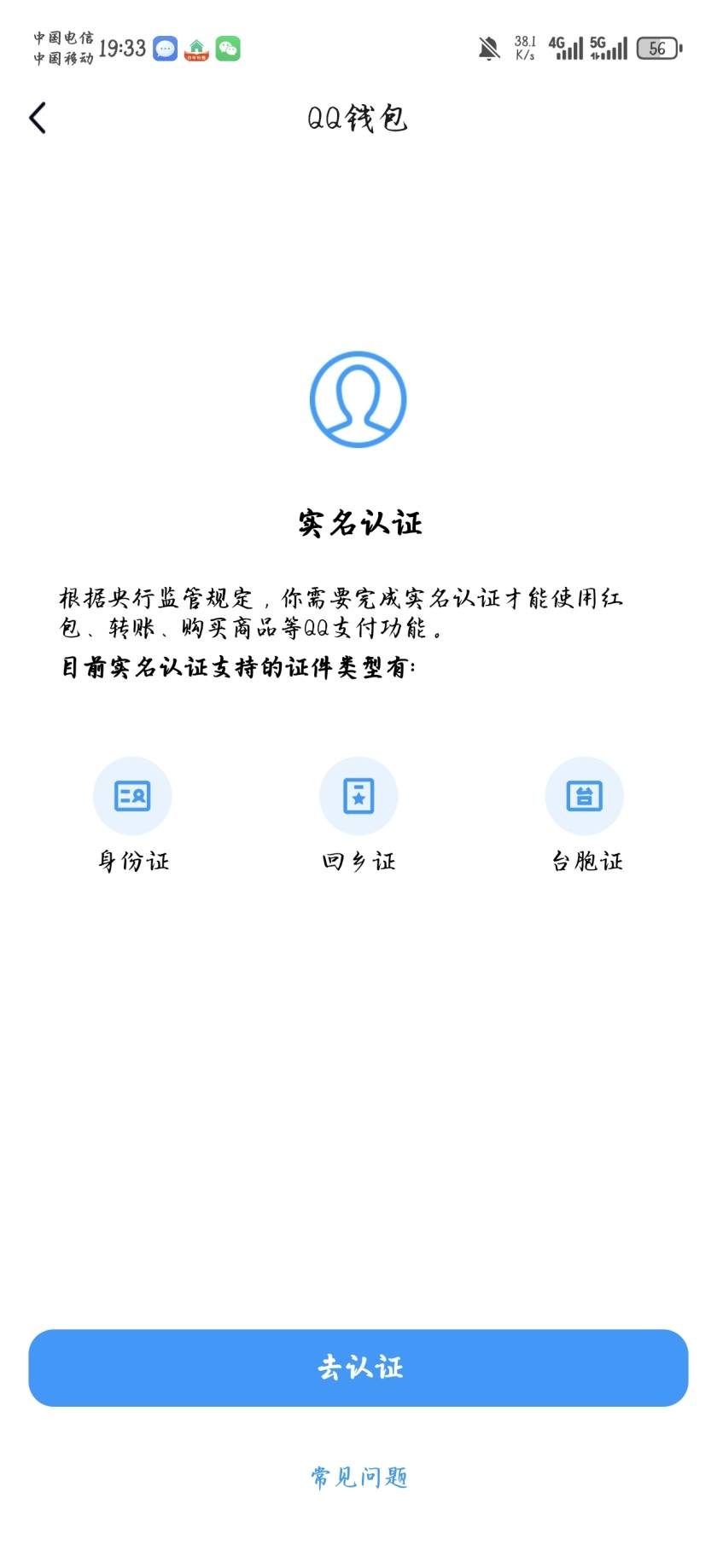Tap the muted notification bell icon
This screenshot has width=717, height=1568.
[488, 49]
